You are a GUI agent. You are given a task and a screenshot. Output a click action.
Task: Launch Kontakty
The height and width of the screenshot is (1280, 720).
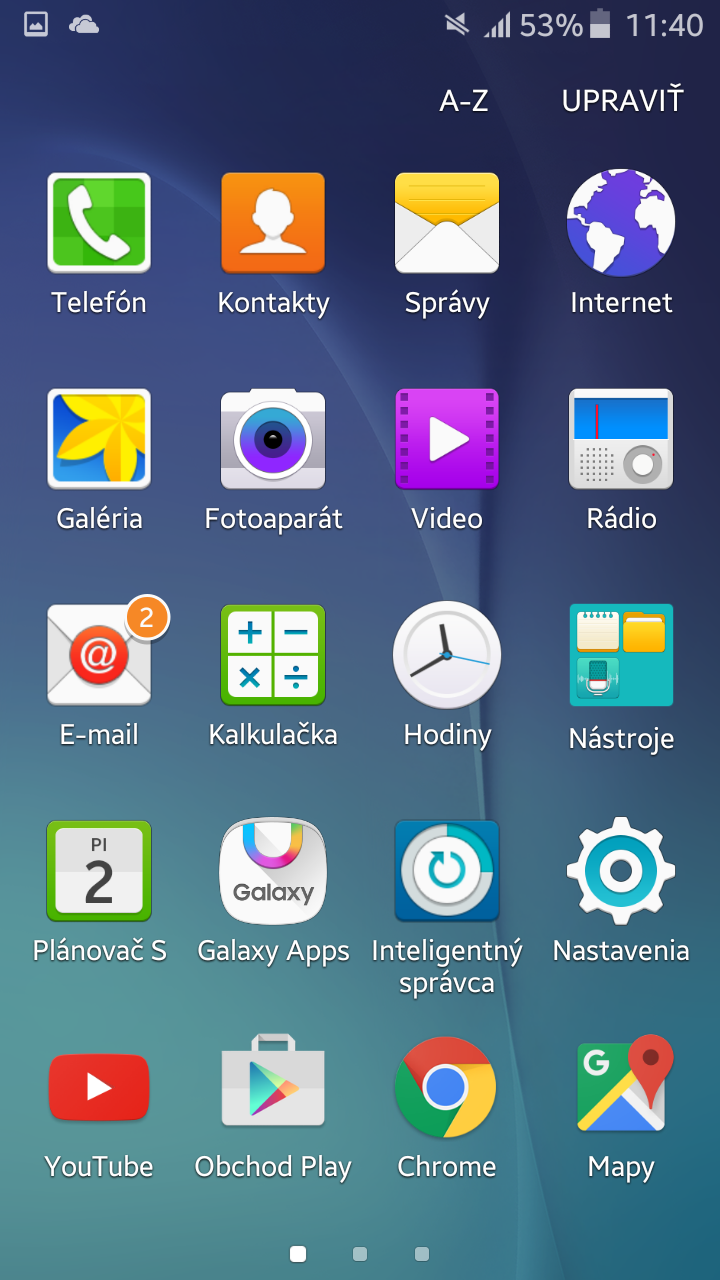[273, 223]
